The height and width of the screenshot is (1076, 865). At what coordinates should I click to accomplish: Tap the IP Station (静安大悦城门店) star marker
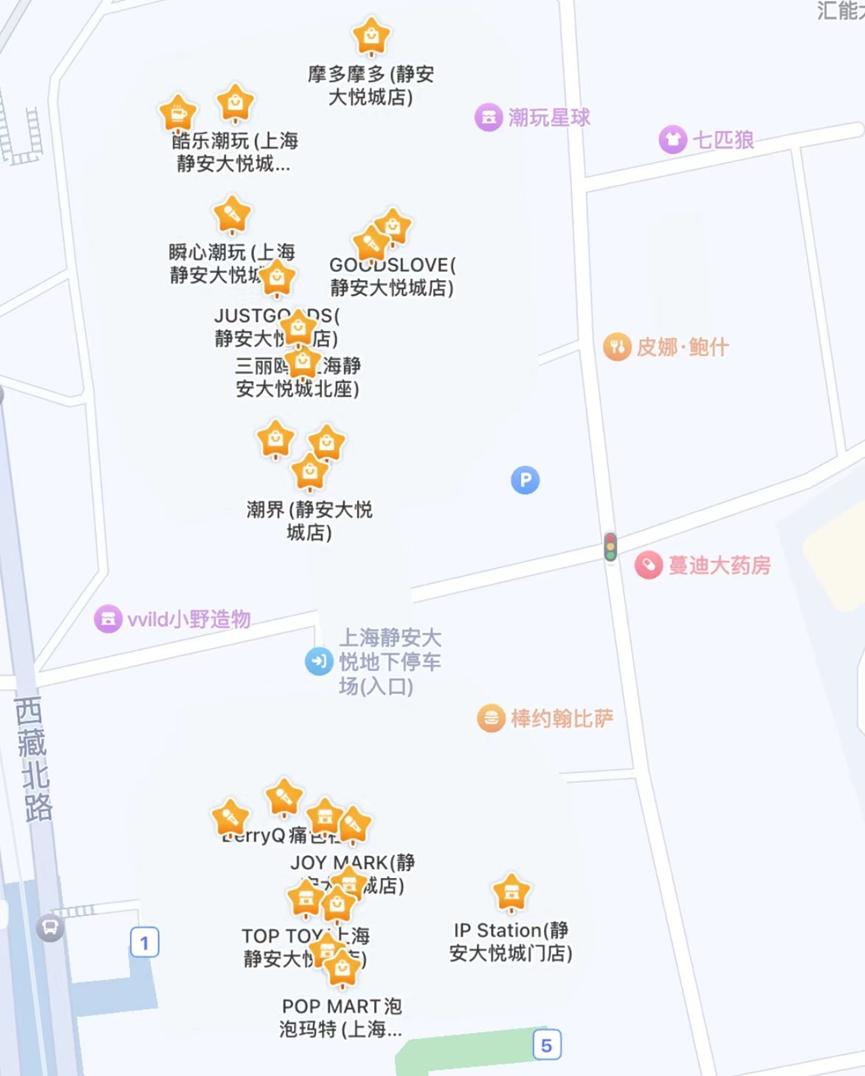pyautogui.click(x=511, y=893)
